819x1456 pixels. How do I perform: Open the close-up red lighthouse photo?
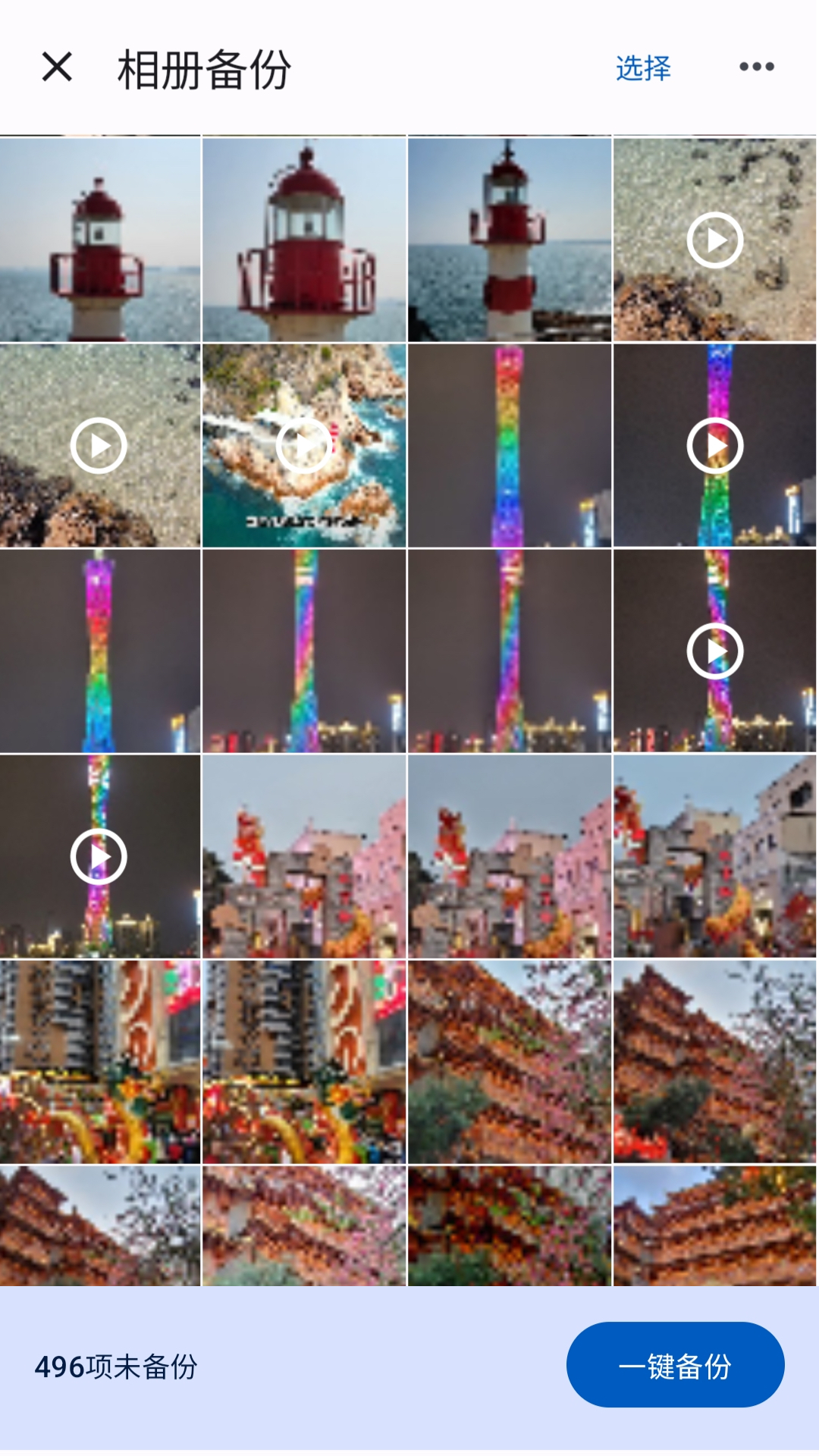[x=304, y=240]
